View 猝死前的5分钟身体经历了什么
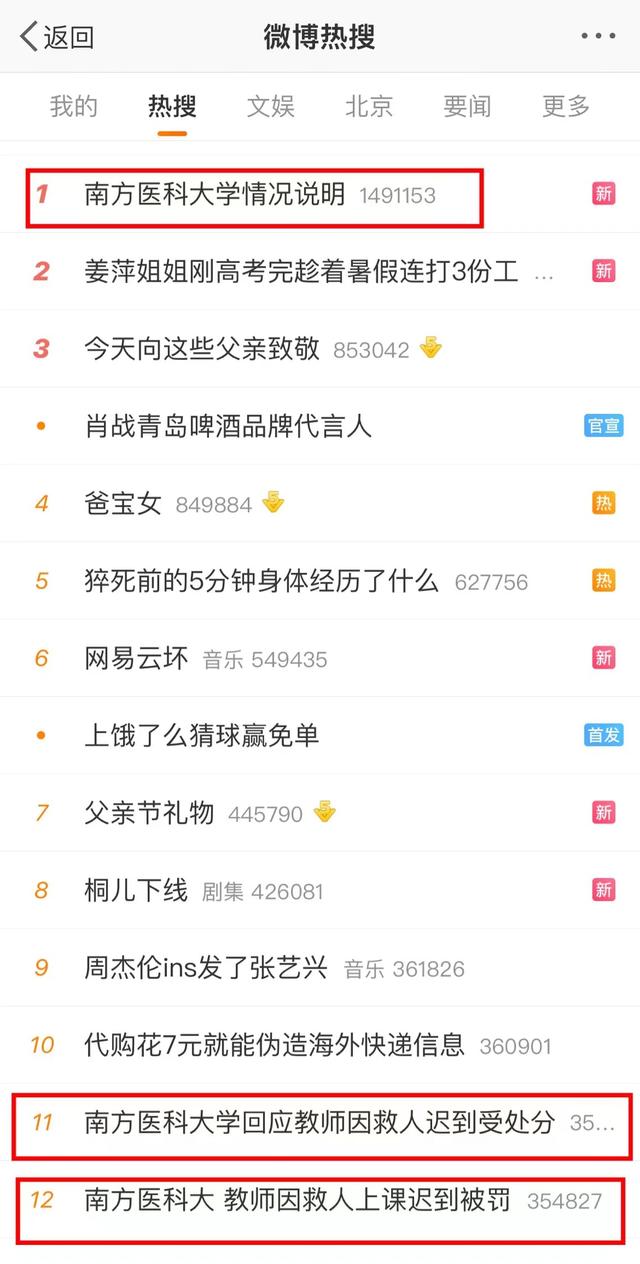This screenshot has height=1264, width=640. pyautogui.click(x=262, y=581)
